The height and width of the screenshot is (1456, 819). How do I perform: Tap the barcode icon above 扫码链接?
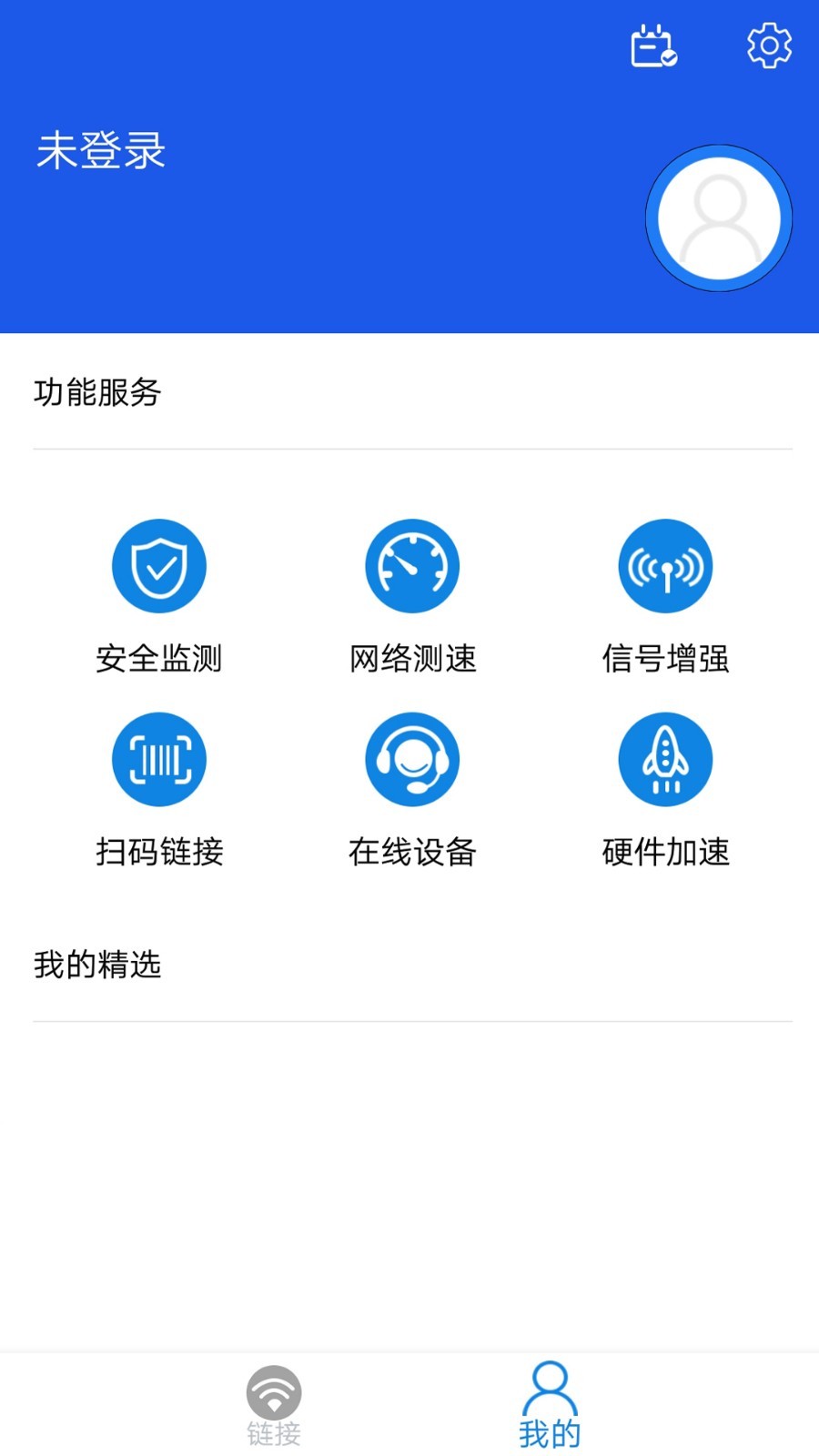[159, 758]
